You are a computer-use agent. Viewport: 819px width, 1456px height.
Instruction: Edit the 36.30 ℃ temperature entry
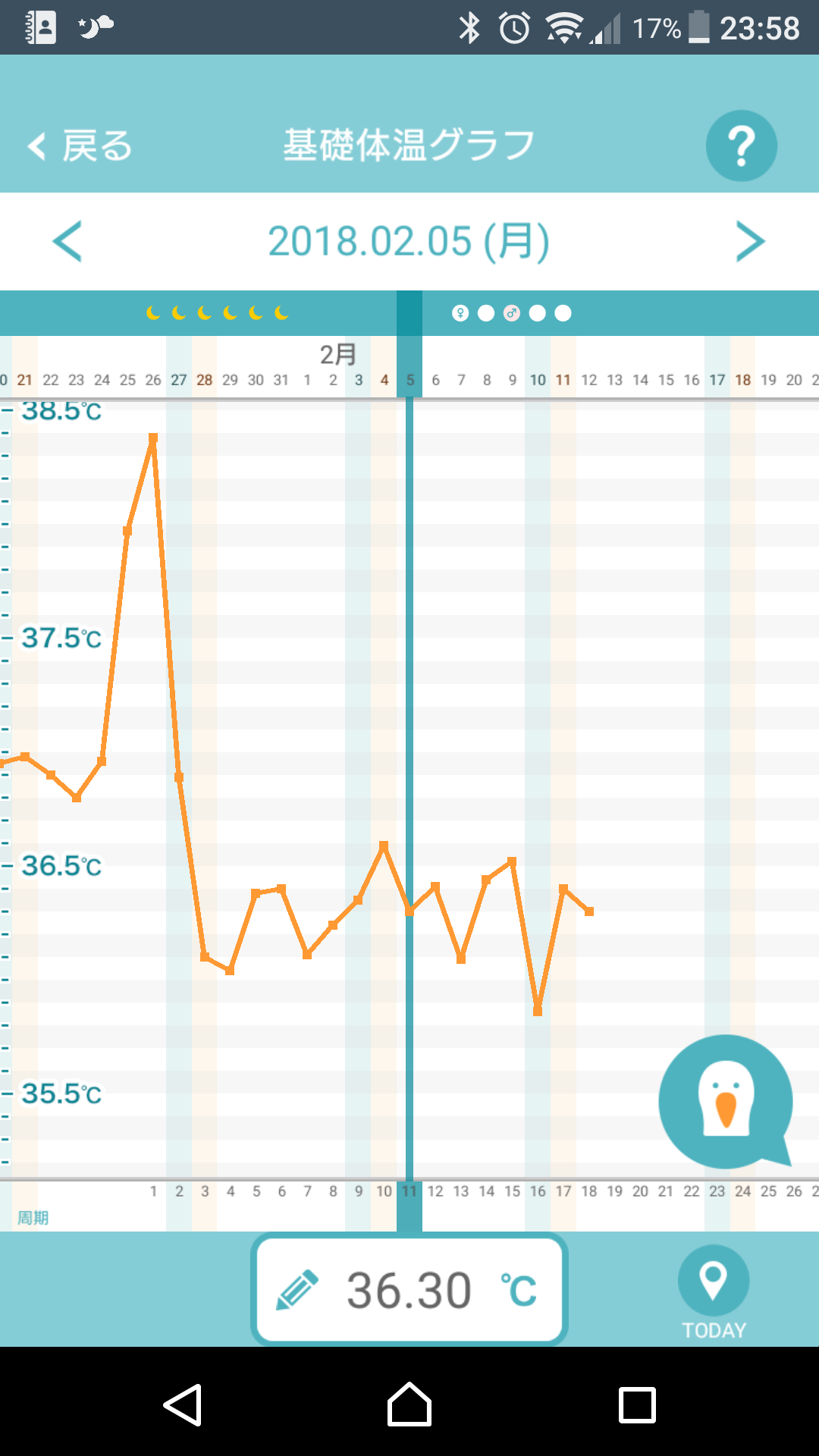[x=409, y=1290]
